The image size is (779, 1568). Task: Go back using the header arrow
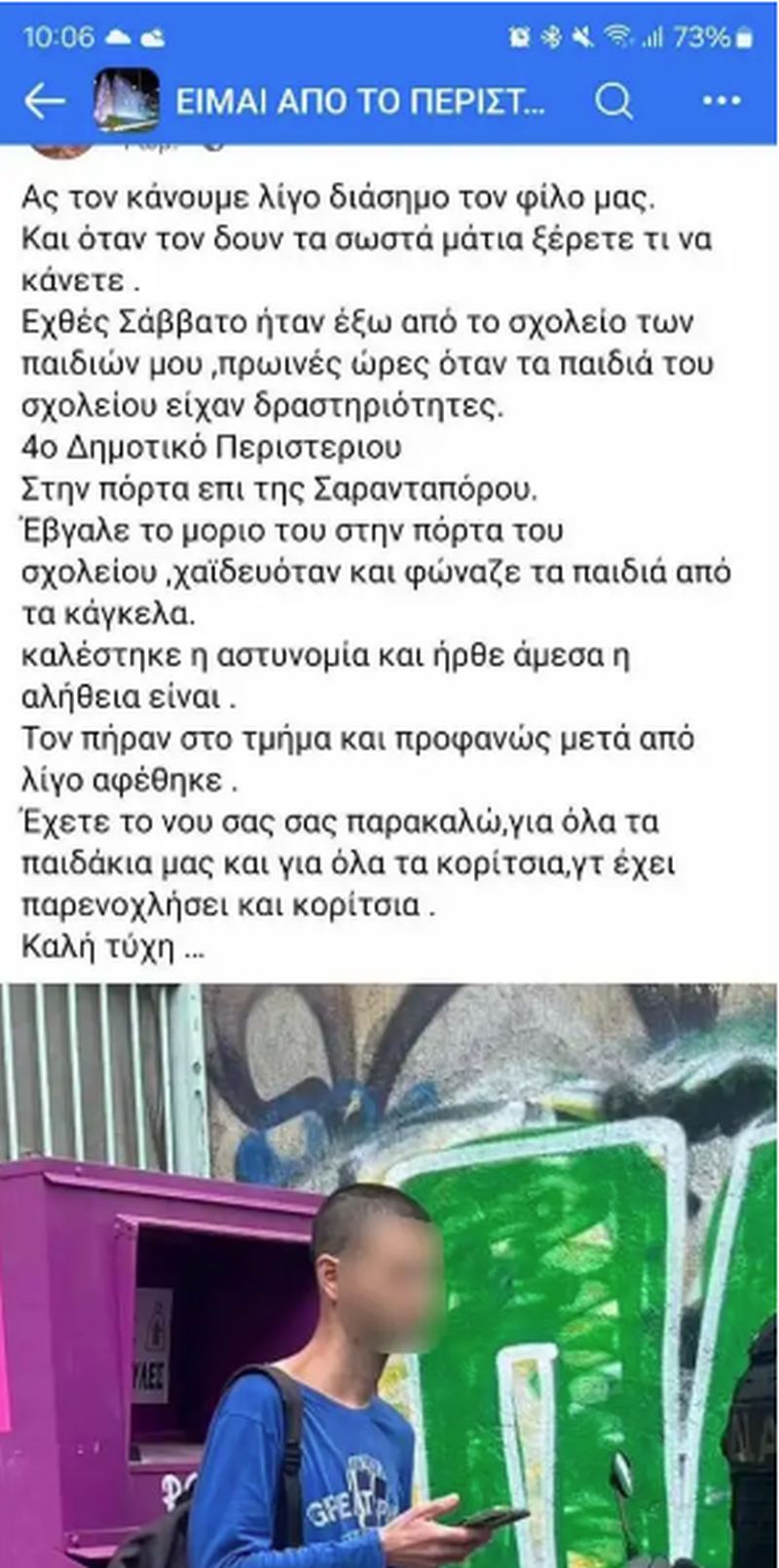(44, 100)
